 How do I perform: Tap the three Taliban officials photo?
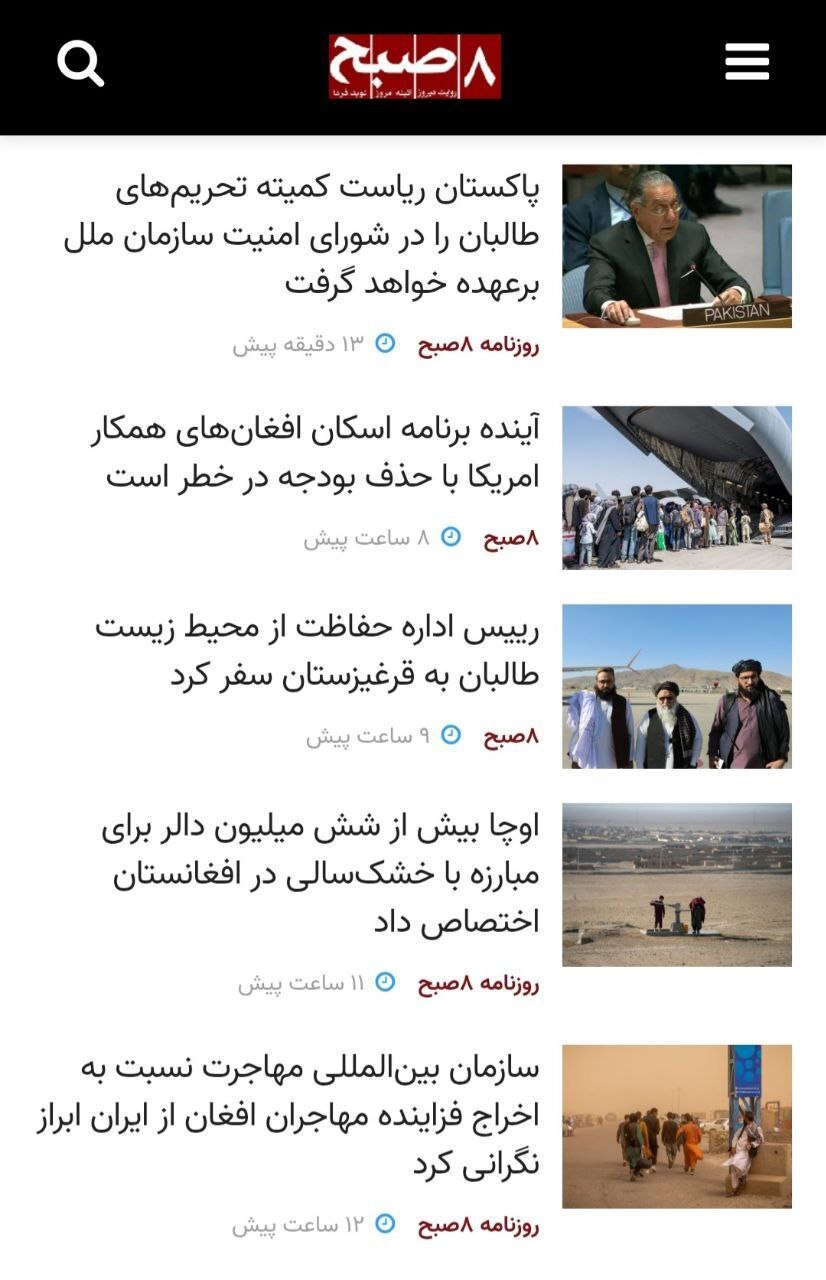[676, 686]
